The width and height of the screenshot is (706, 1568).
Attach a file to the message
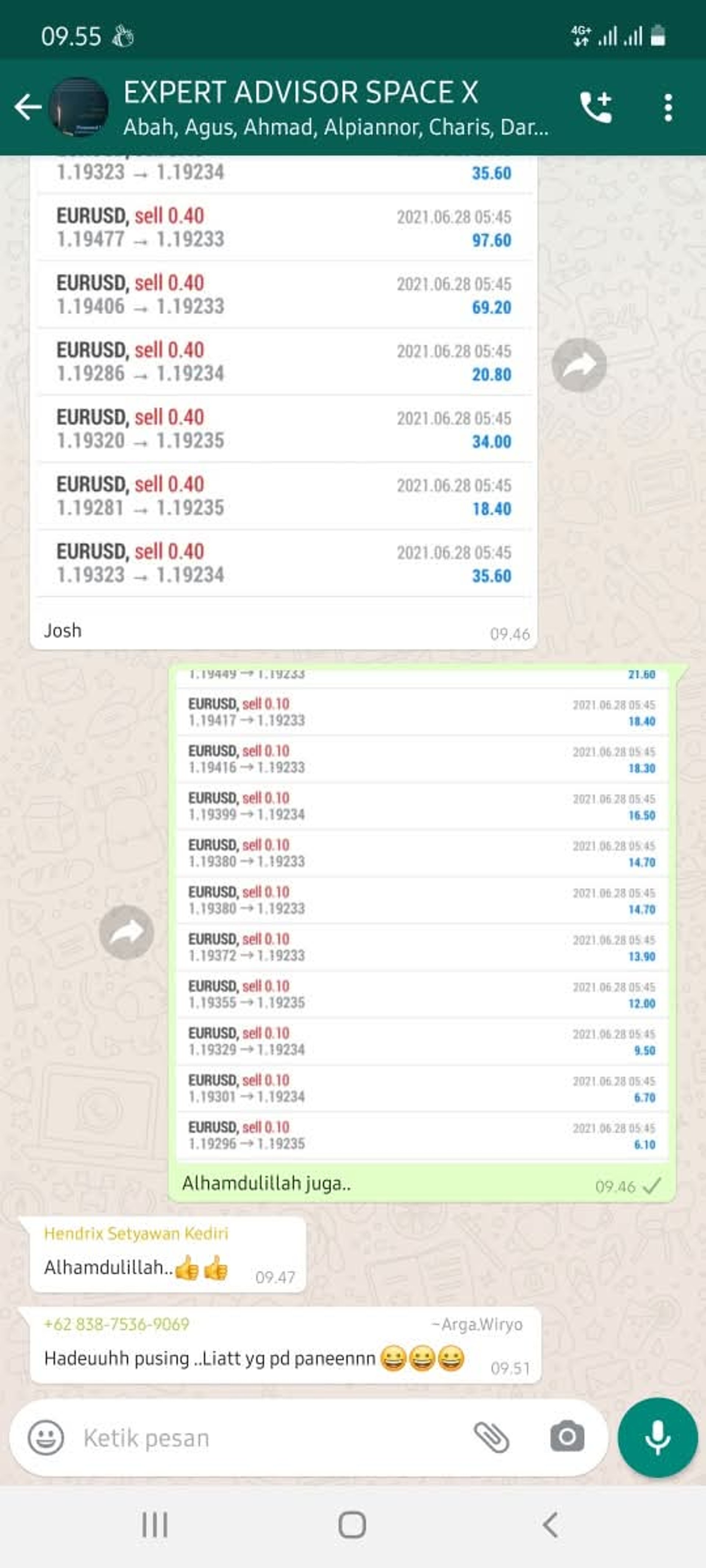click(x=492, y=1438)
